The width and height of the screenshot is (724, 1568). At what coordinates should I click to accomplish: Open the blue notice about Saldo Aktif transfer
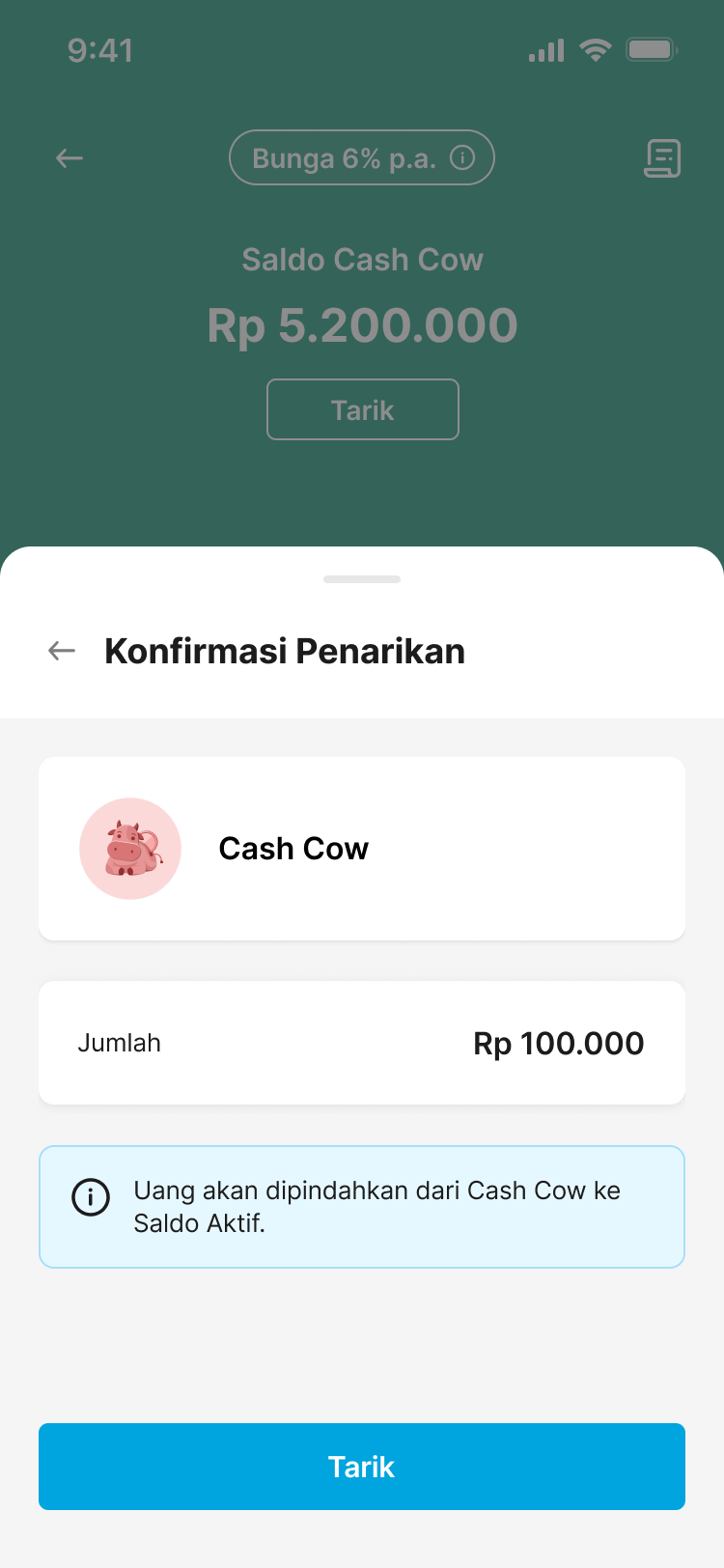coord(362,1206)
